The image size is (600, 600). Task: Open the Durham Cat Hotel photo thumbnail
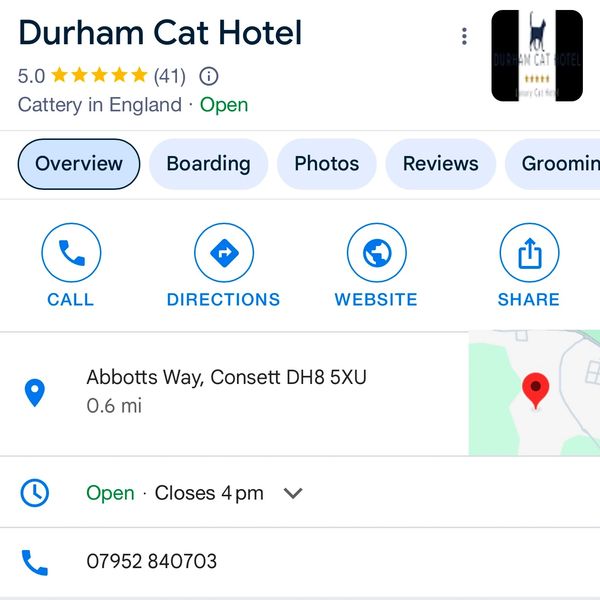(x=536, y=56)
